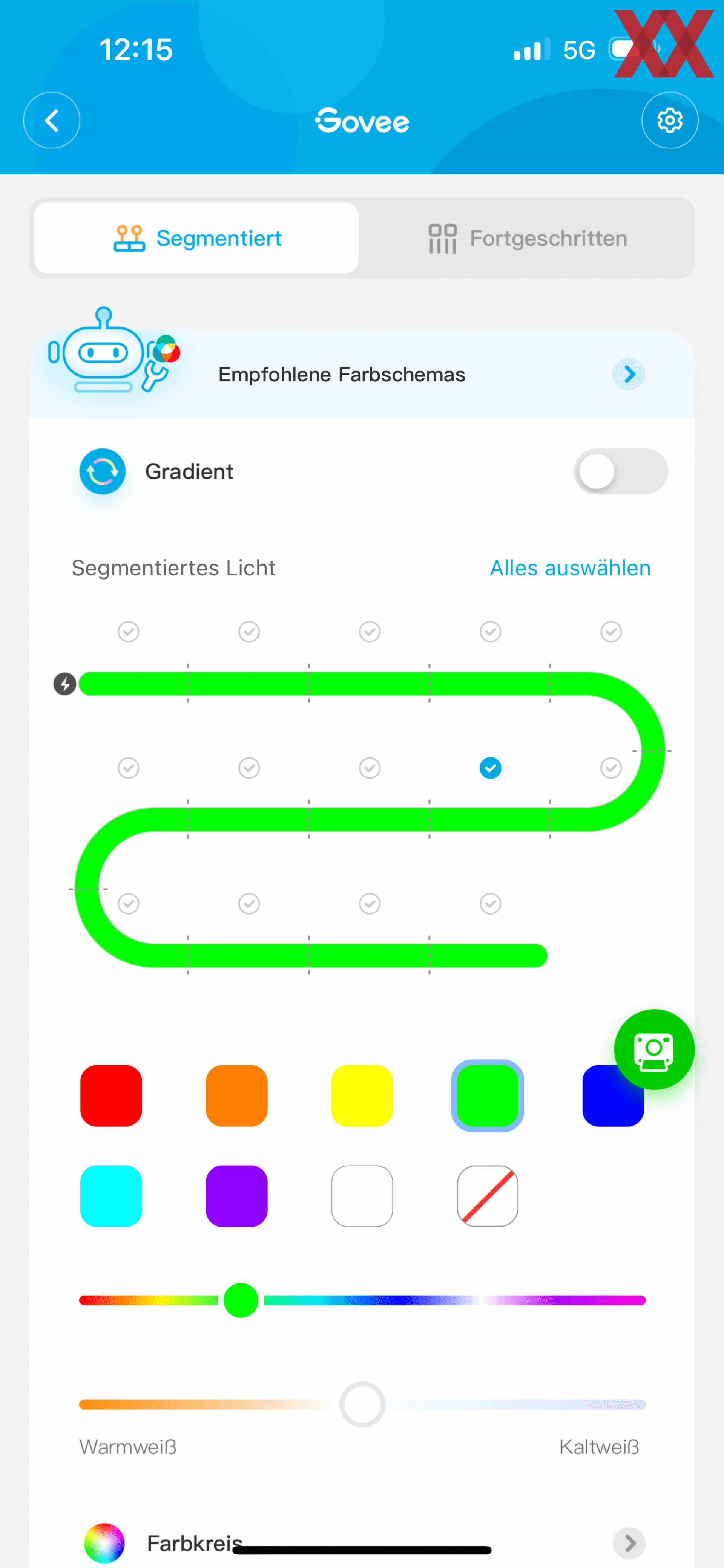Open the green floating camera button
Image resolution: width=724 pixels, height=1568 pixels.
(654, 1049)
